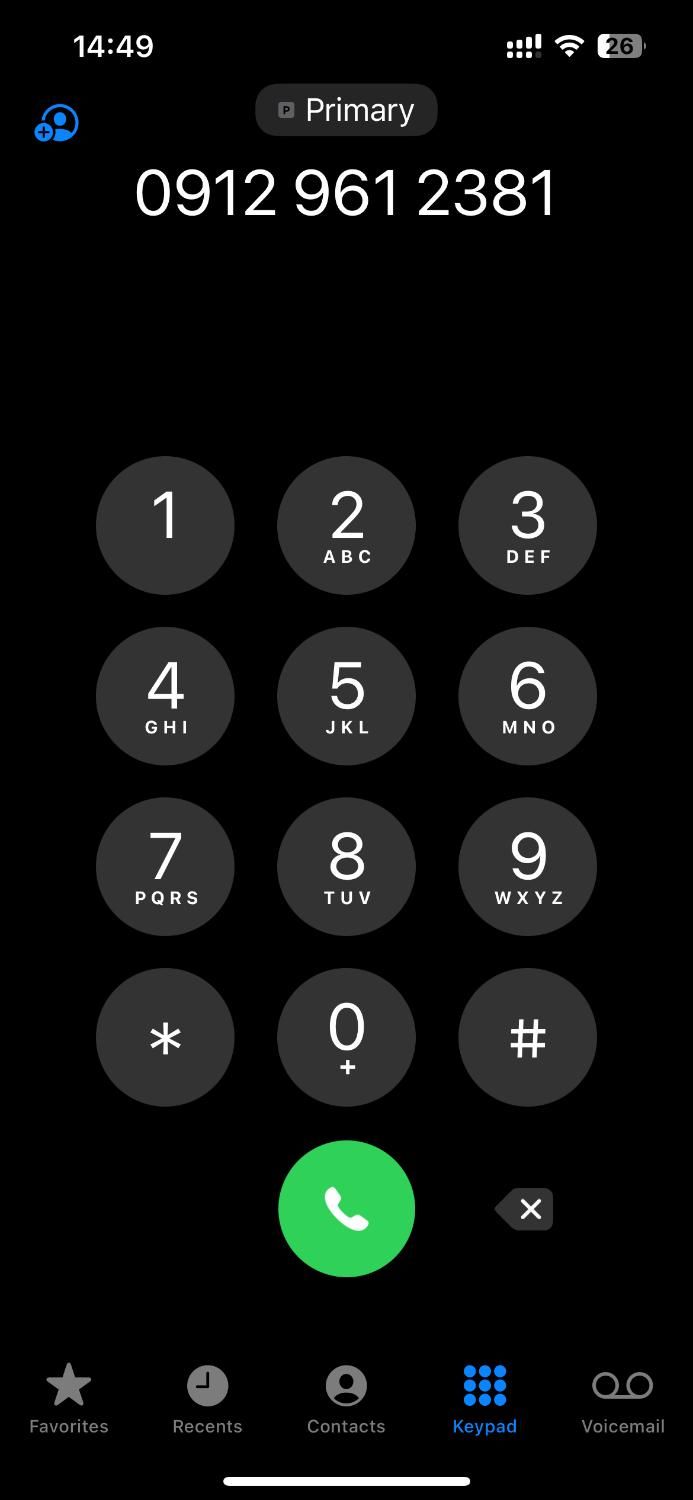Enter digit 7 PQRS
The height and width of the screenshot is (1500, 693).
point(165,866)
